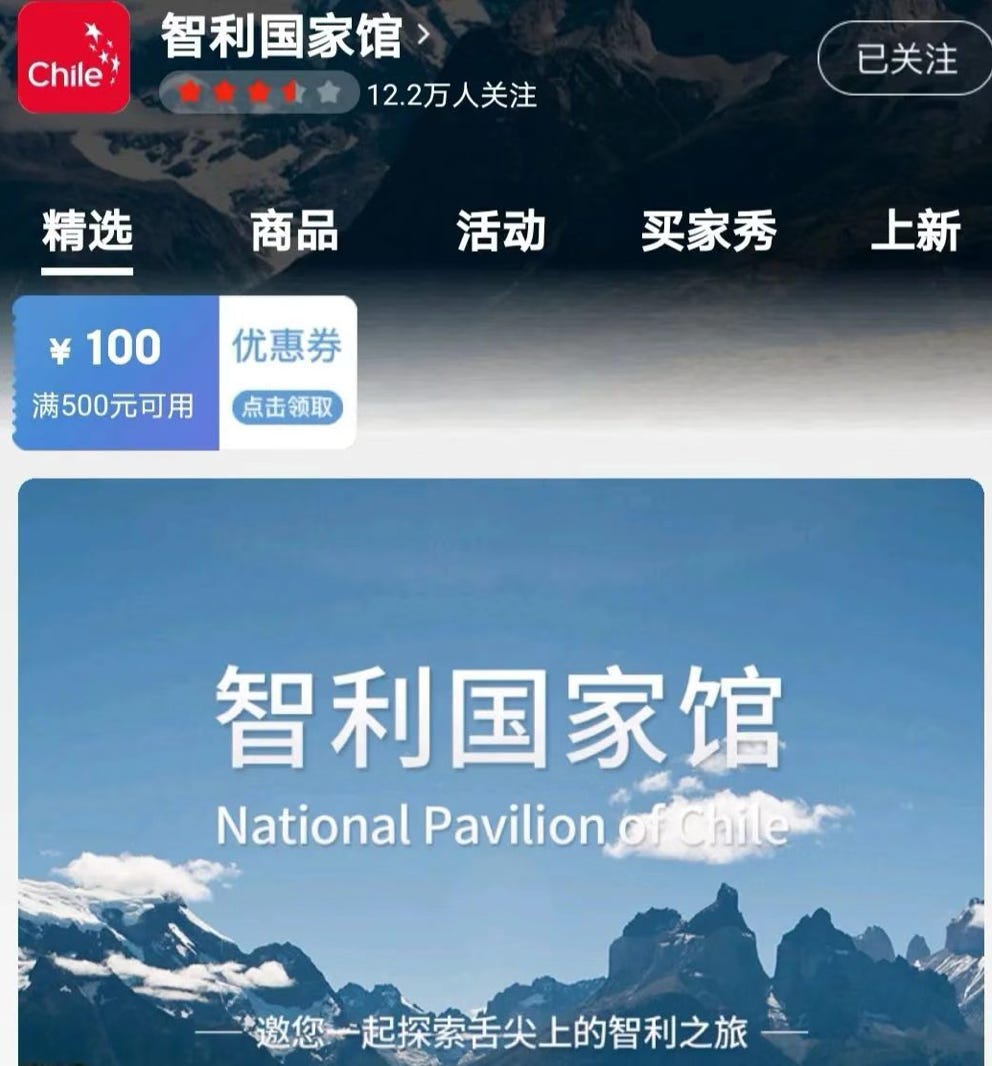
Task: Tap the 已关注 follow button
Action: click(x=905, y=58)
